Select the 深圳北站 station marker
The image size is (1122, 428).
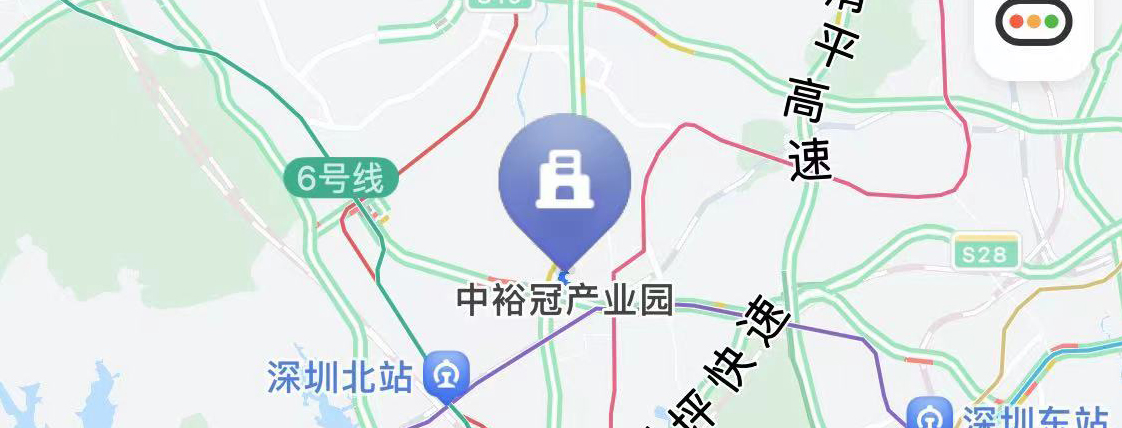coord(441,375)
